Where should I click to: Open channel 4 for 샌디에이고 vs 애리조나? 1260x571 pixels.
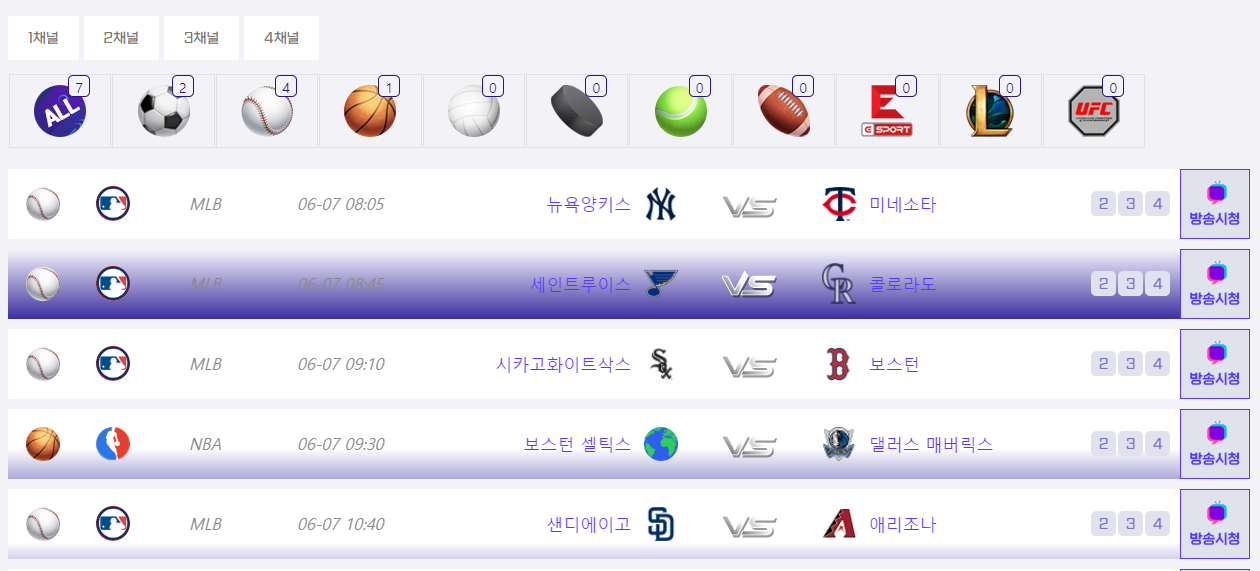click(1157, 524)
